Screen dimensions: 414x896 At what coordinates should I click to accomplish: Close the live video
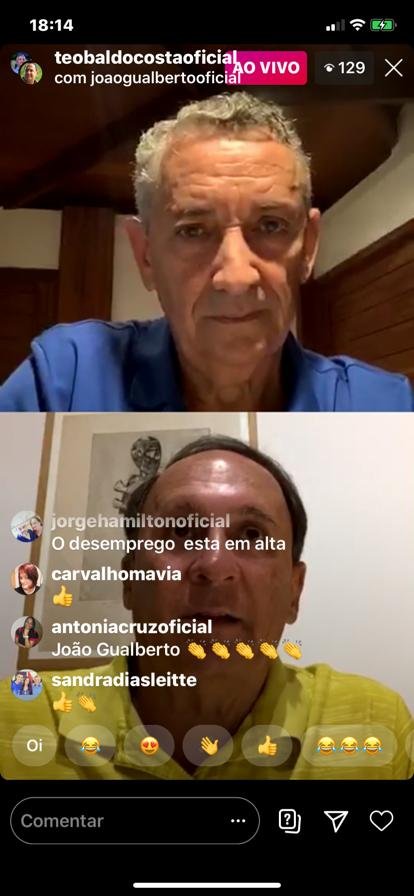click(393, 68)
